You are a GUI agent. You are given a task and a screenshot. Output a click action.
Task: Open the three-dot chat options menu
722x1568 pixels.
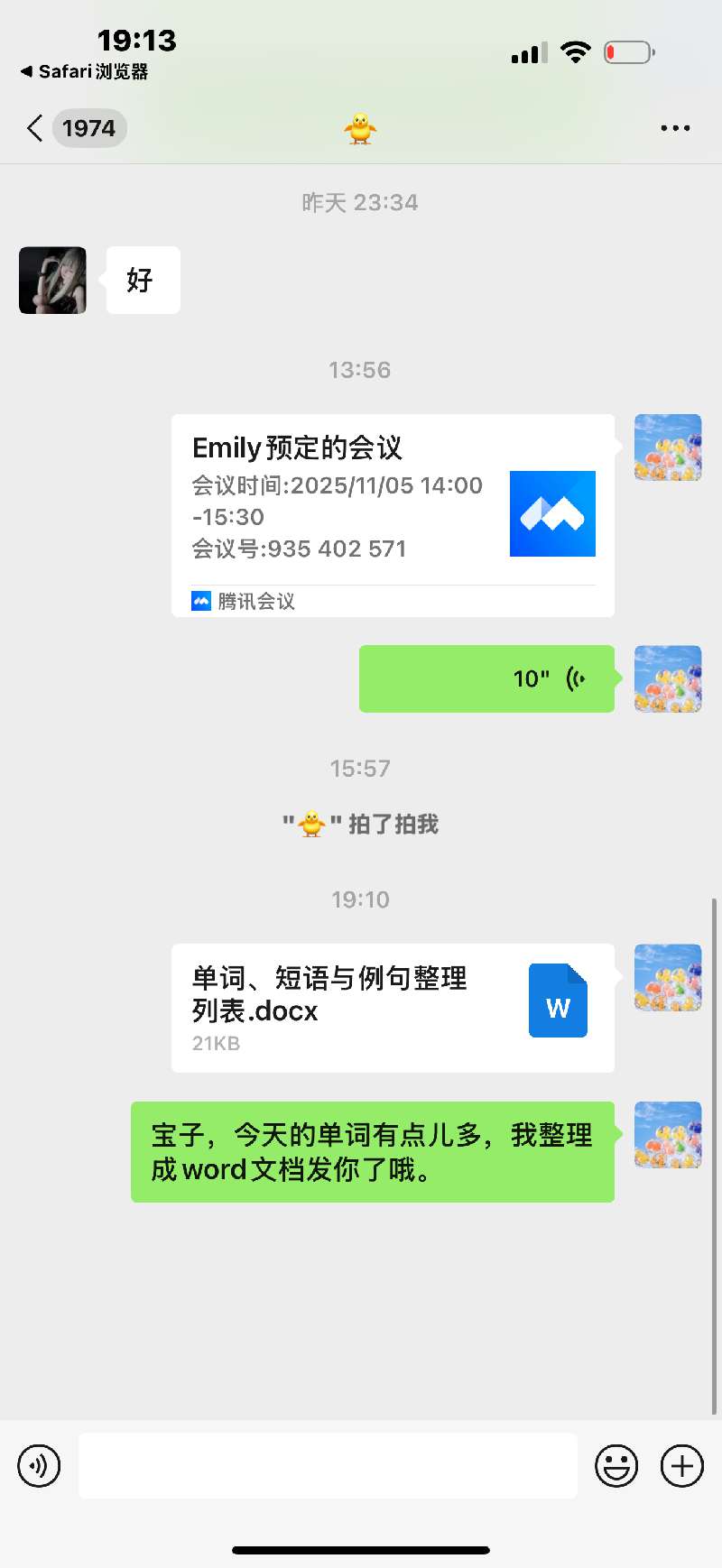point(675,128)
